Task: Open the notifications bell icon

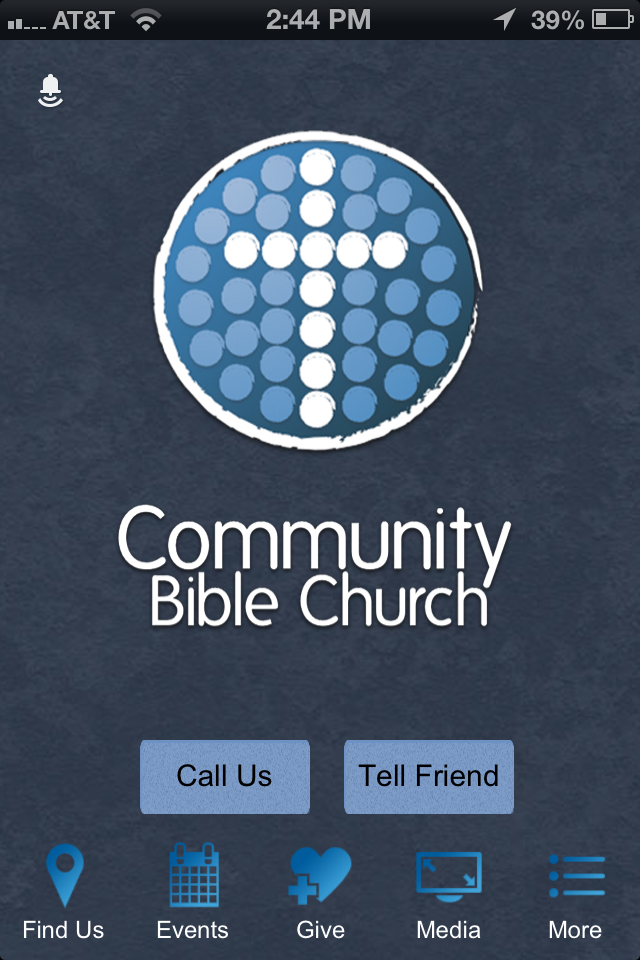Action: pos(50,91)
